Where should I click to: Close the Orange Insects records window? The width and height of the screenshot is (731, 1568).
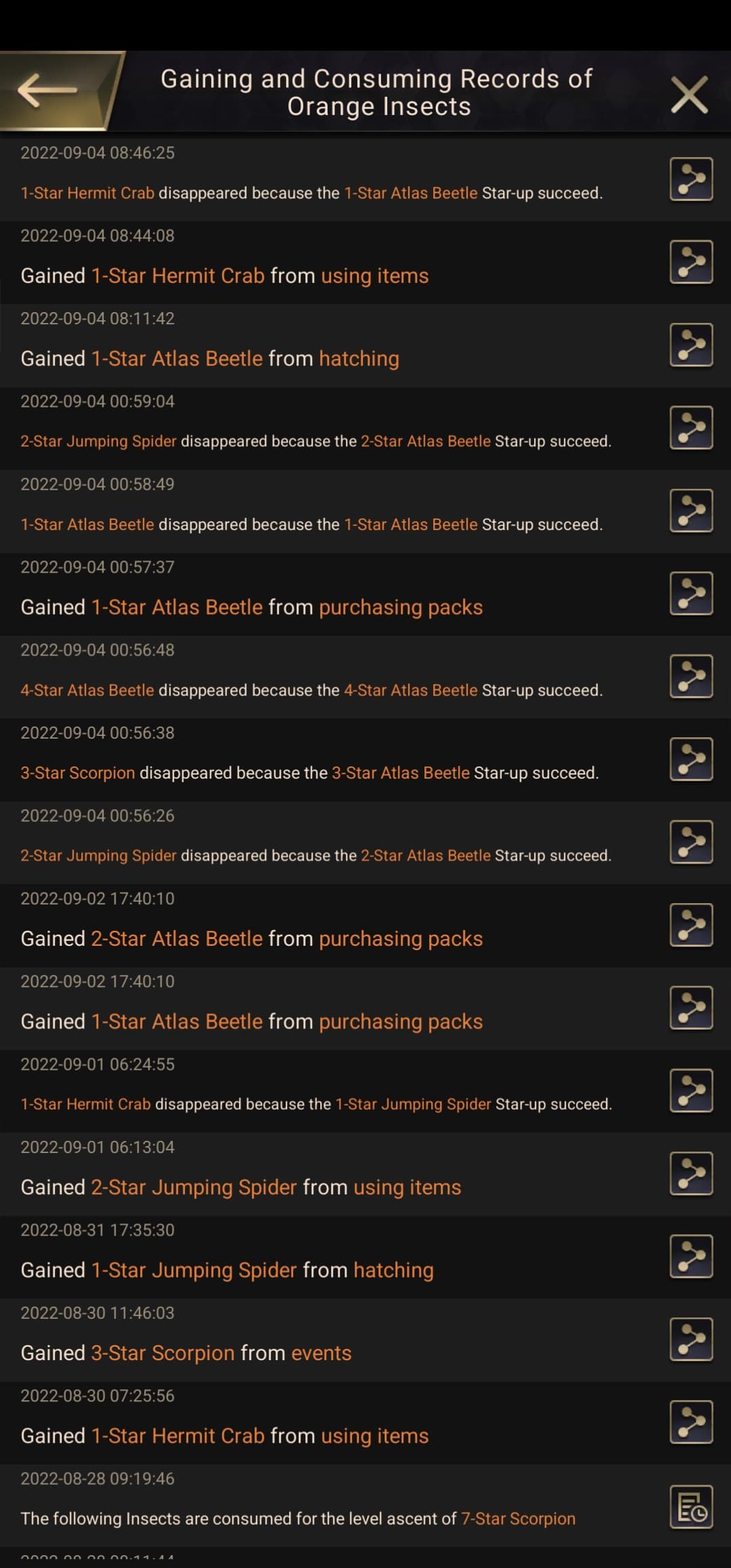(689, 94)
